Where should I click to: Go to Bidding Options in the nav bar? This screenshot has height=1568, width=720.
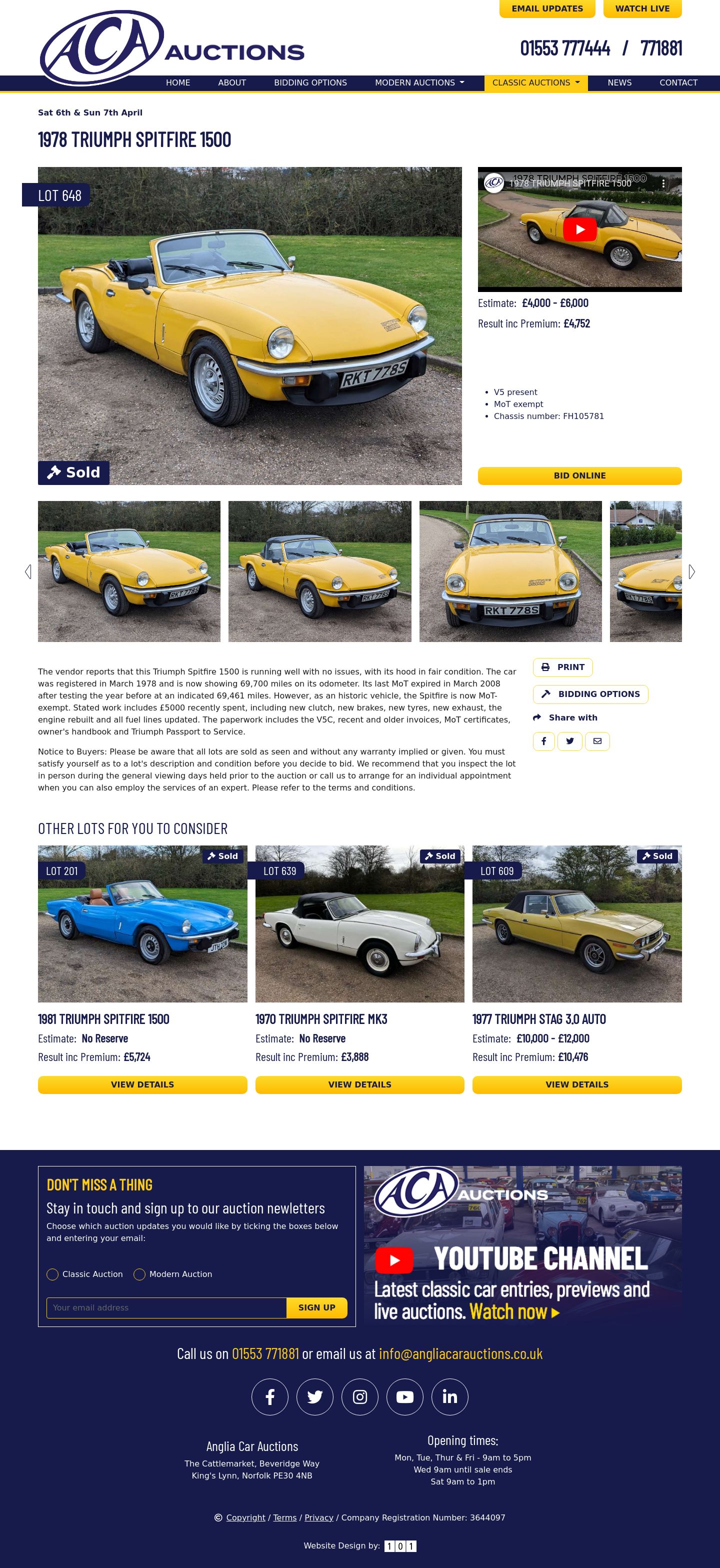coord(310,83)
